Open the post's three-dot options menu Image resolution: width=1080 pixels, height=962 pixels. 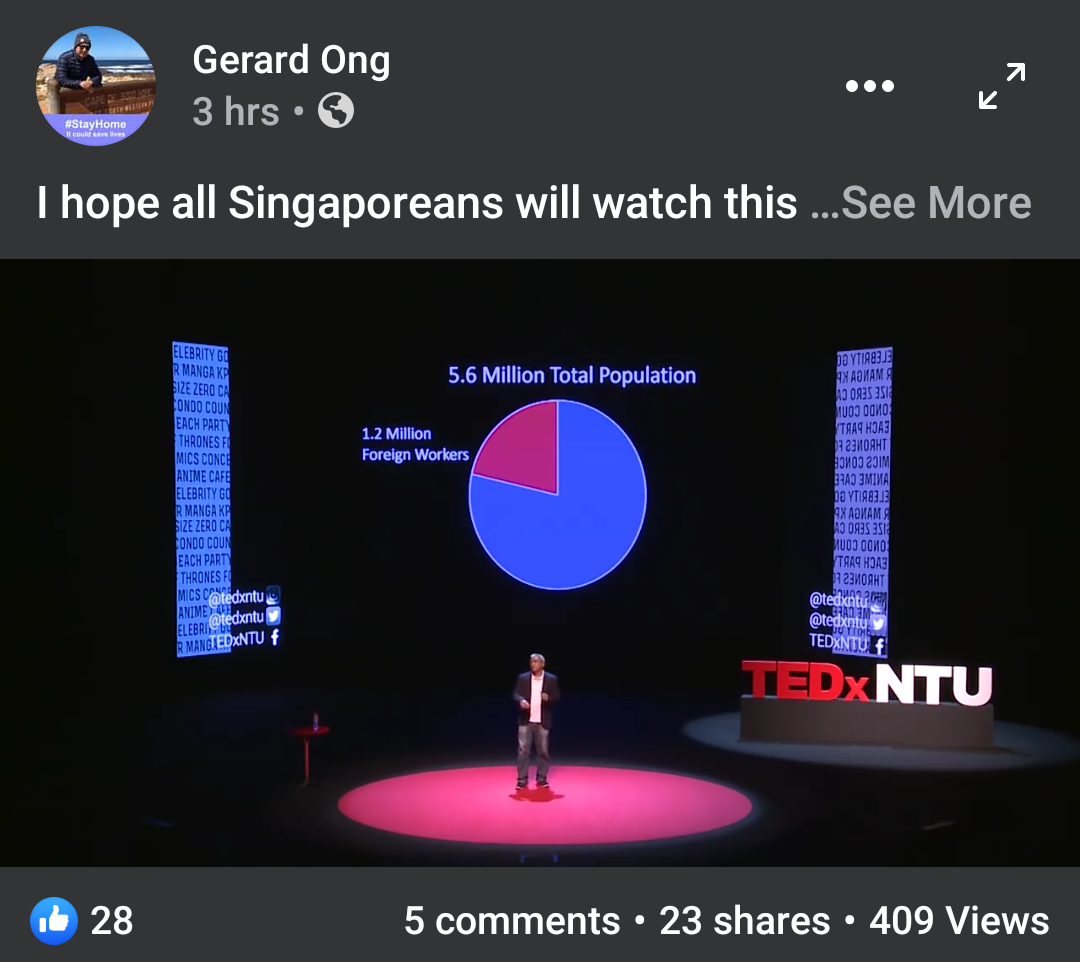coord(869,86)
